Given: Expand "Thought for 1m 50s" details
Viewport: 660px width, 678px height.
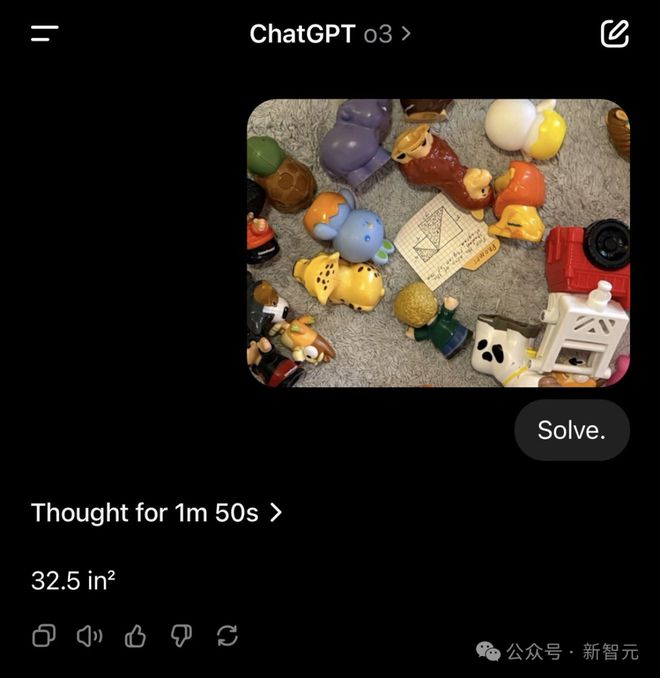Looking at the screenshot, I should pos(157,513).
